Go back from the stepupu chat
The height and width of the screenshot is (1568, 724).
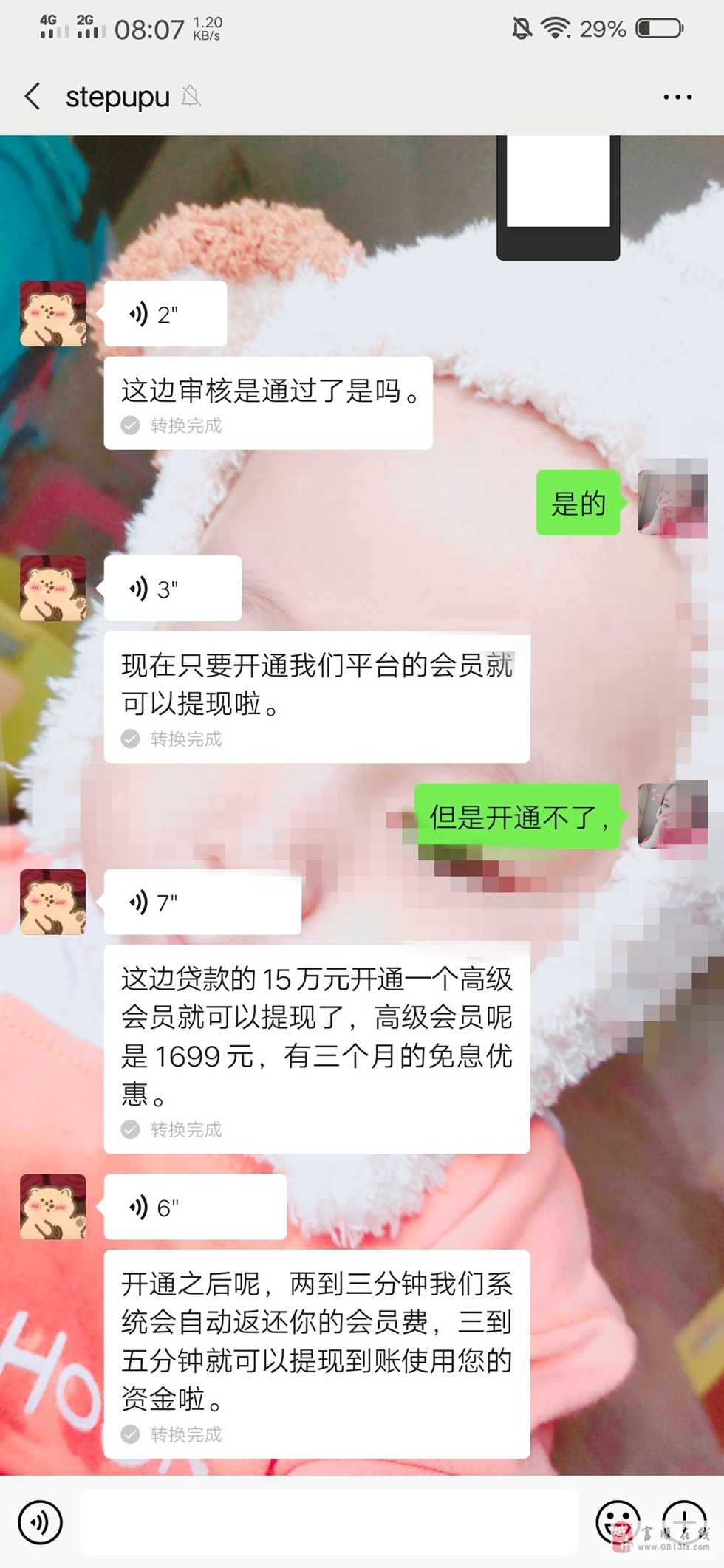pyautogui.click(x=33, y=97)
